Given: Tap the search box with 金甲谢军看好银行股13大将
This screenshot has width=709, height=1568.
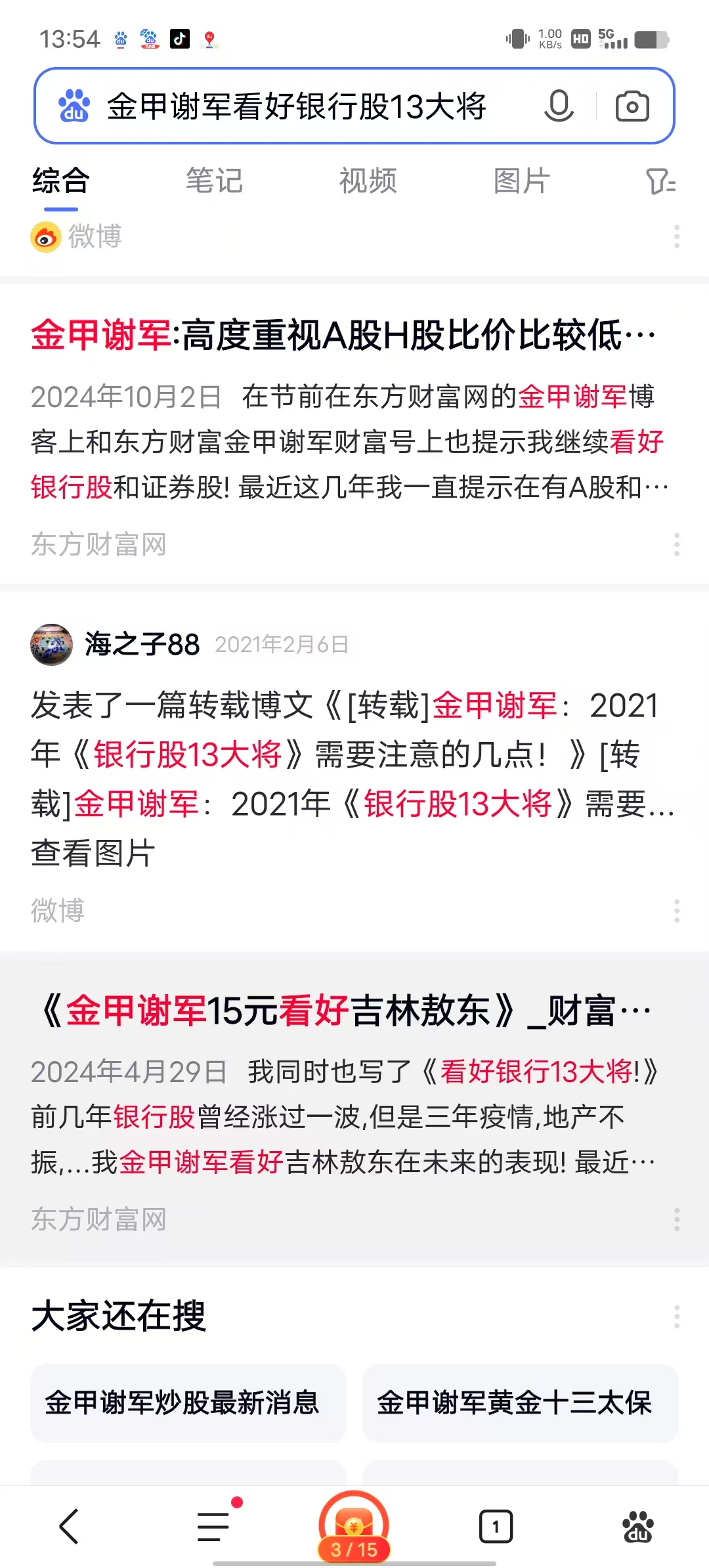Looking at the screenshot, I should click(297, 106).
